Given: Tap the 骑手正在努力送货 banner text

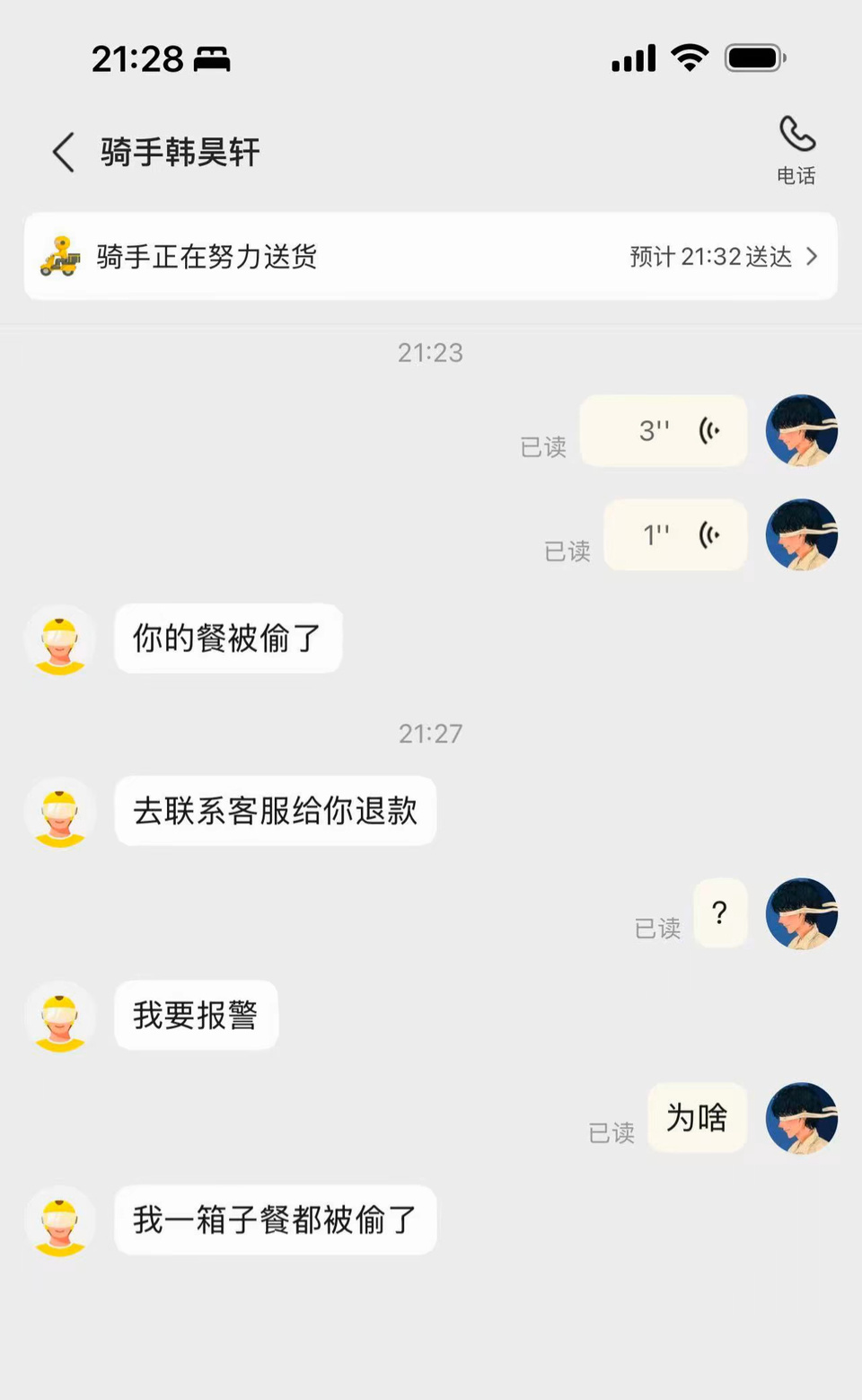Looking at the screenshot, I should 207,257.
